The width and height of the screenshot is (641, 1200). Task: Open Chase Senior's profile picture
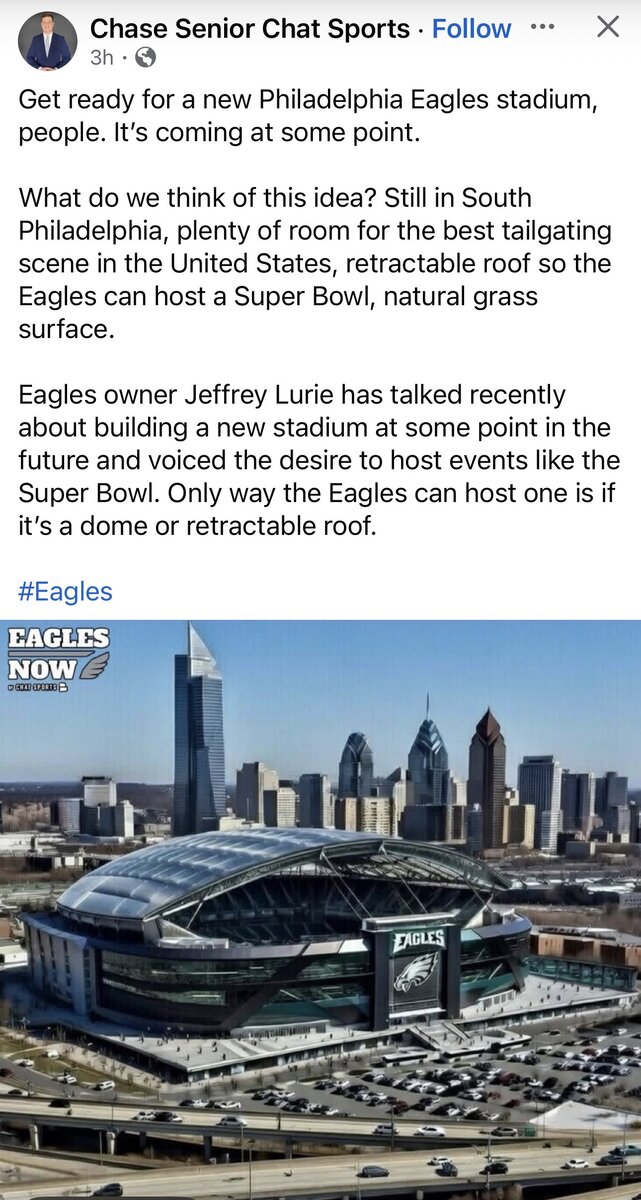(47, 41)
